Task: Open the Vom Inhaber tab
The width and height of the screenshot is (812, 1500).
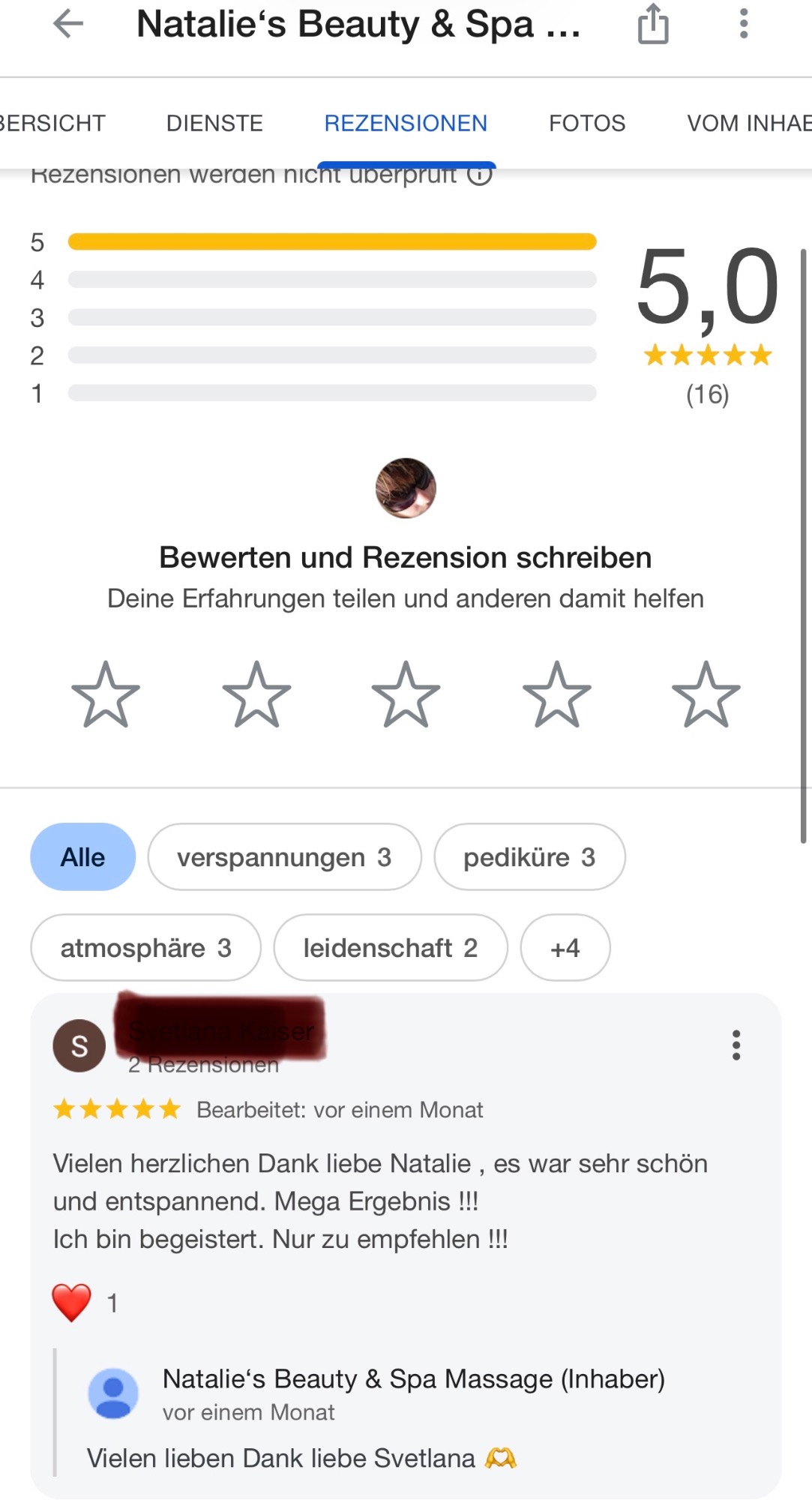Action: 748,123
